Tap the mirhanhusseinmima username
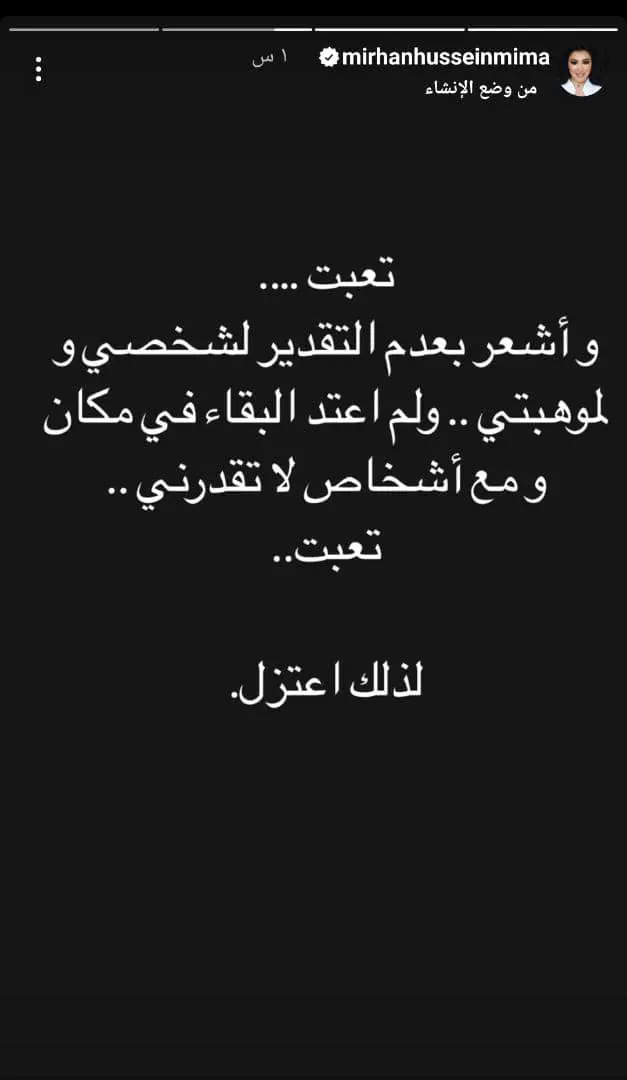This screenshot has width=627, height=1080. click(x=445, y=58)
